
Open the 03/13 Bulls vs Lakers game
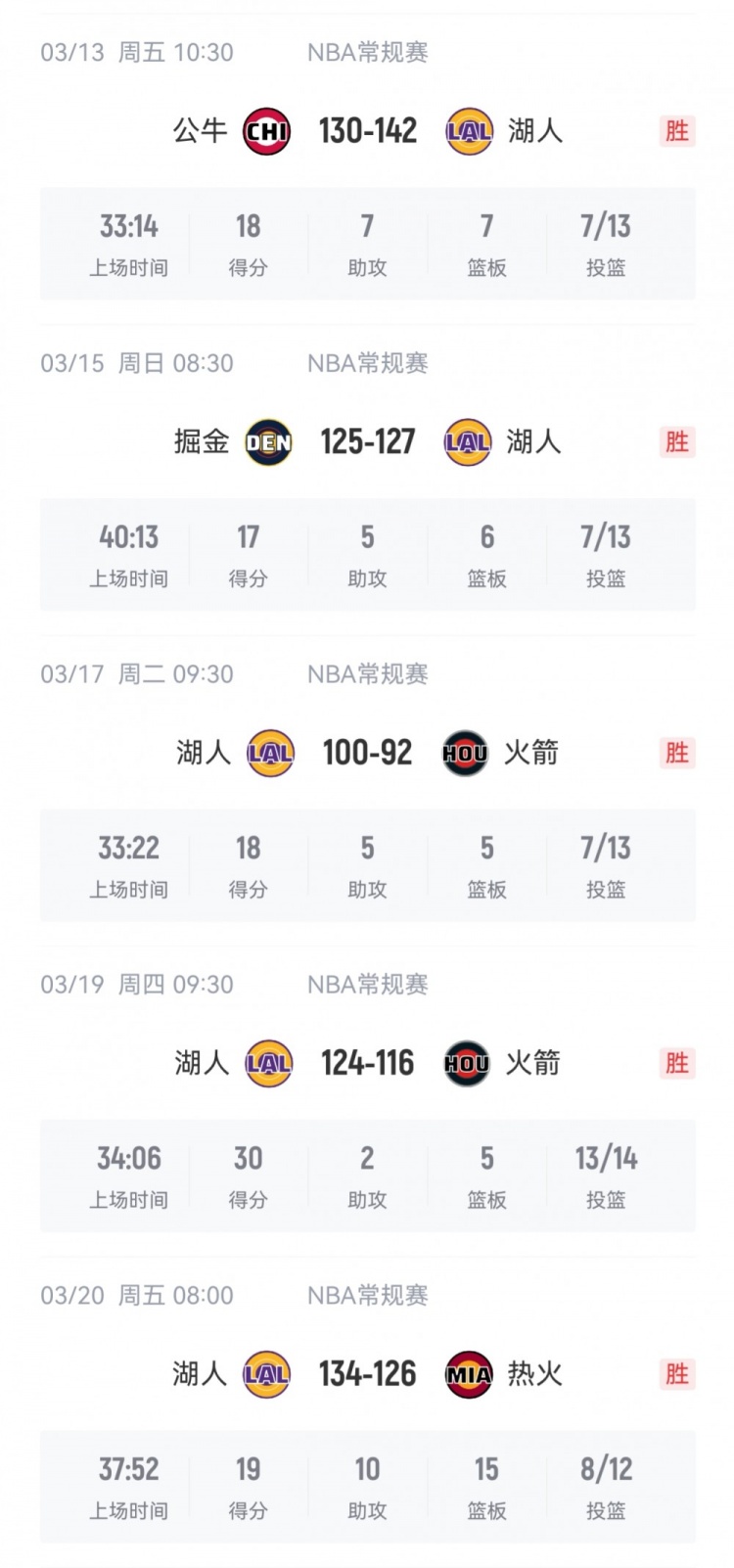tap(368, 131)
